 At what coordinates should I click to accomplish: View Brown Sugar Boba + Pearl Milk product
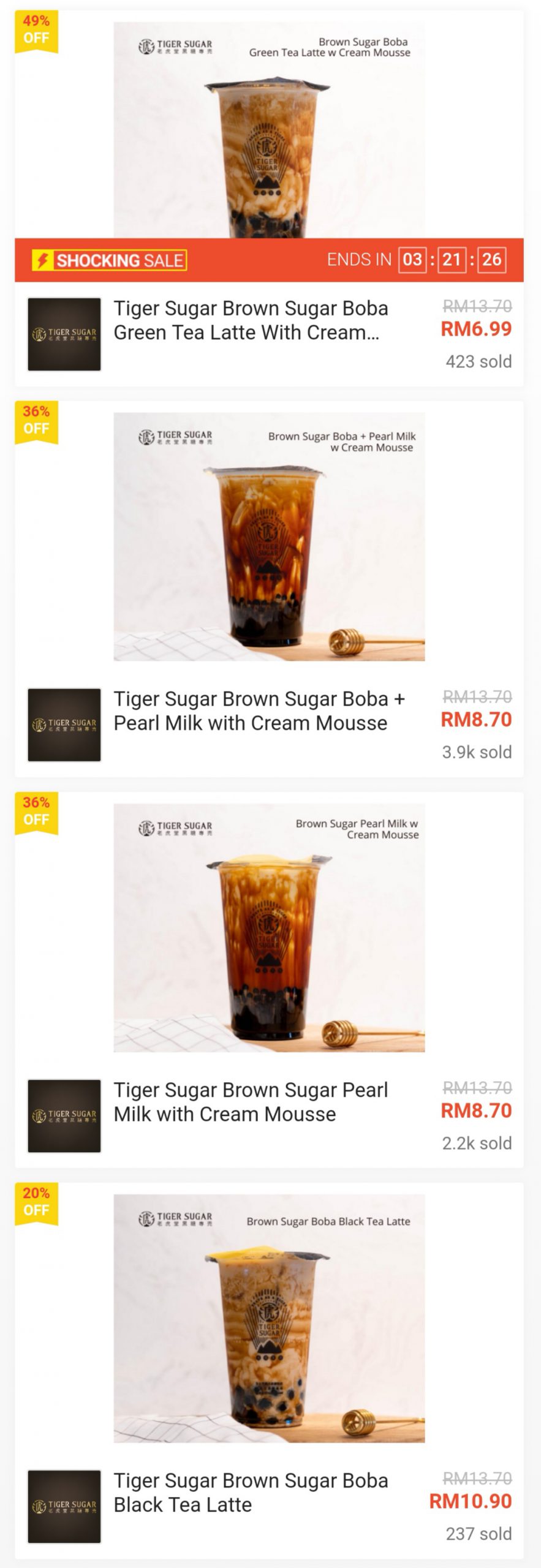(259, 710)
